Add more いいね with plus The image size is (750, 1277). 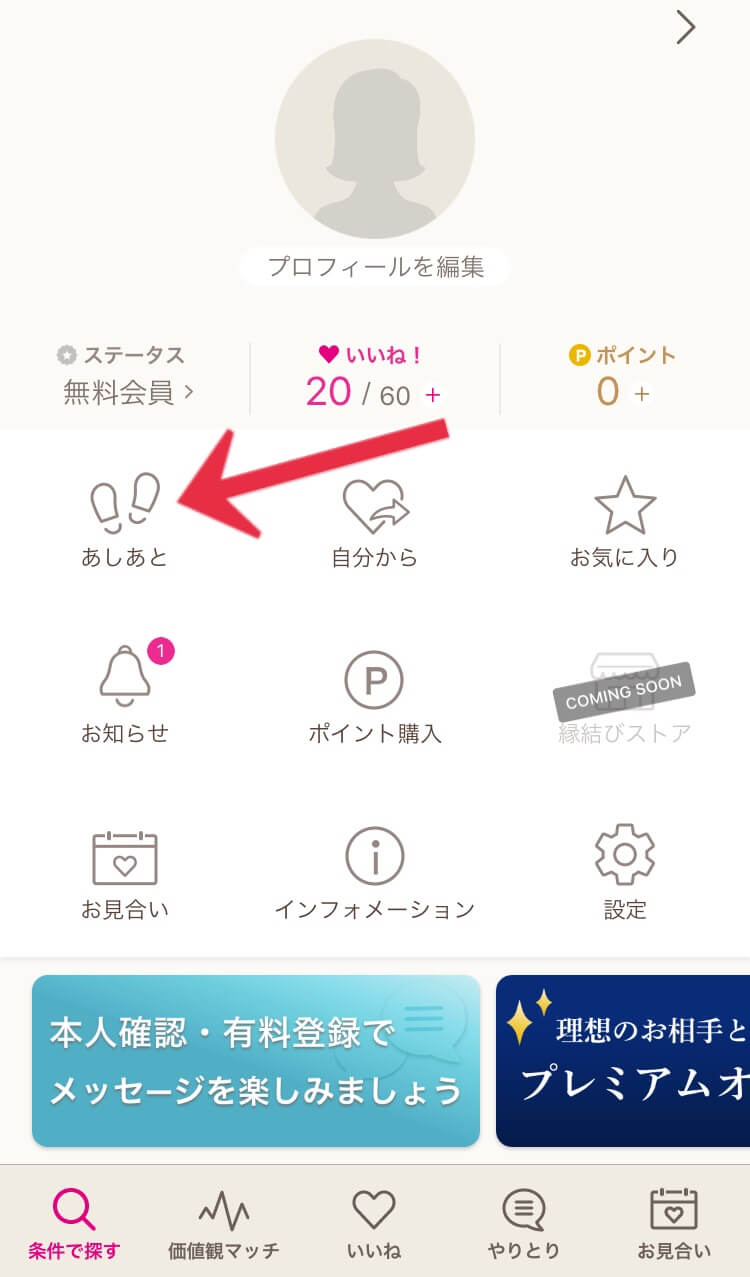pos(433,395)
